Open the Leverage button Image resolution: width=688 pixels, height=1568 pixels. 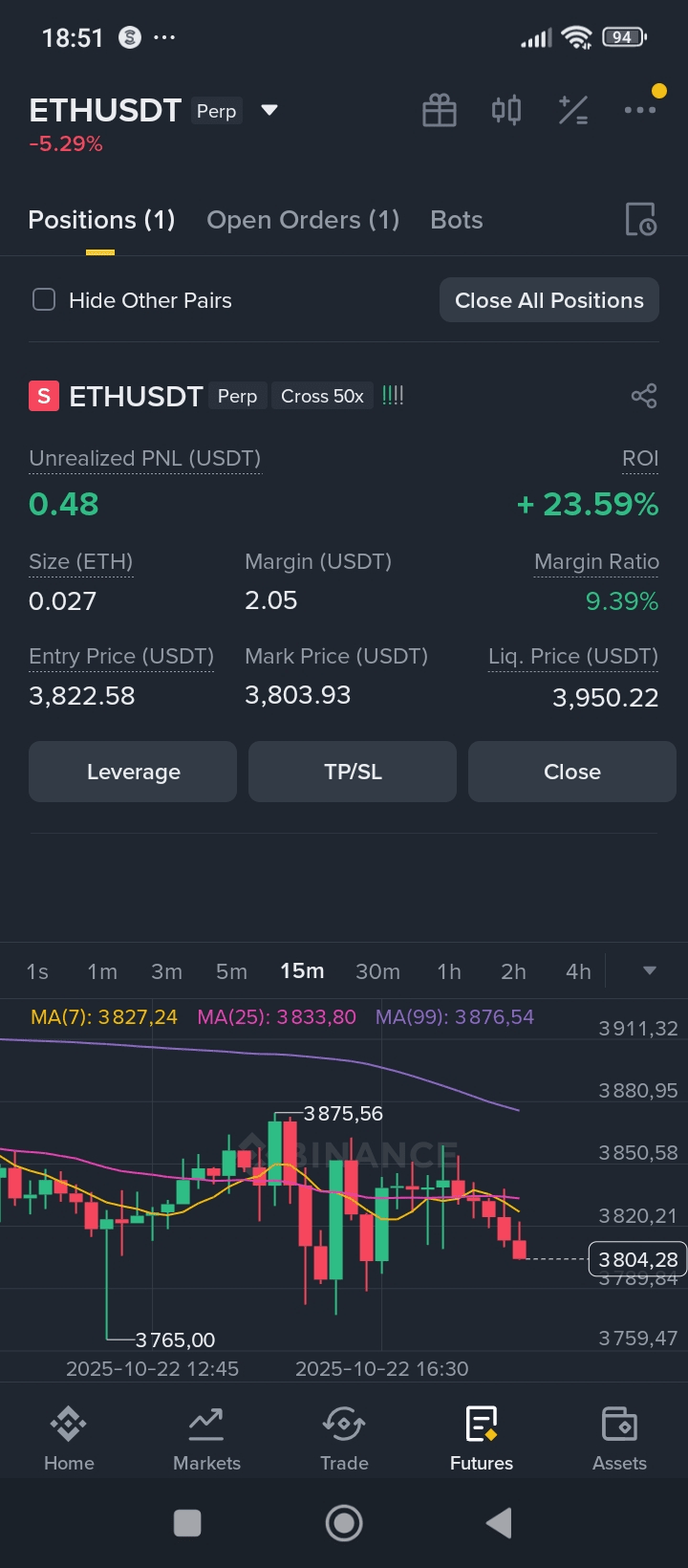tap(133, 772)
